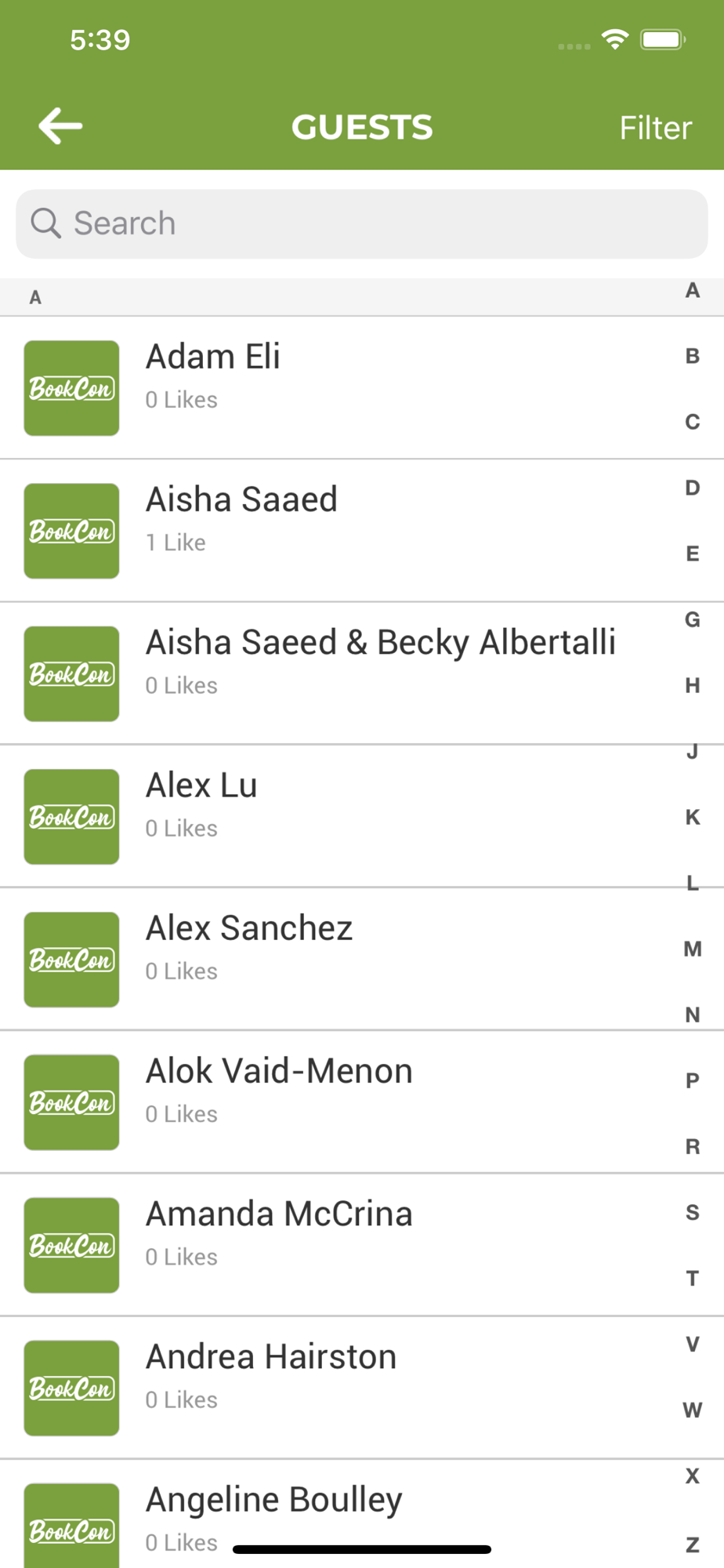Jump to letter B in the index
Image resolution: width=724 pixels, height=1568 pixels.
point(693,357)
